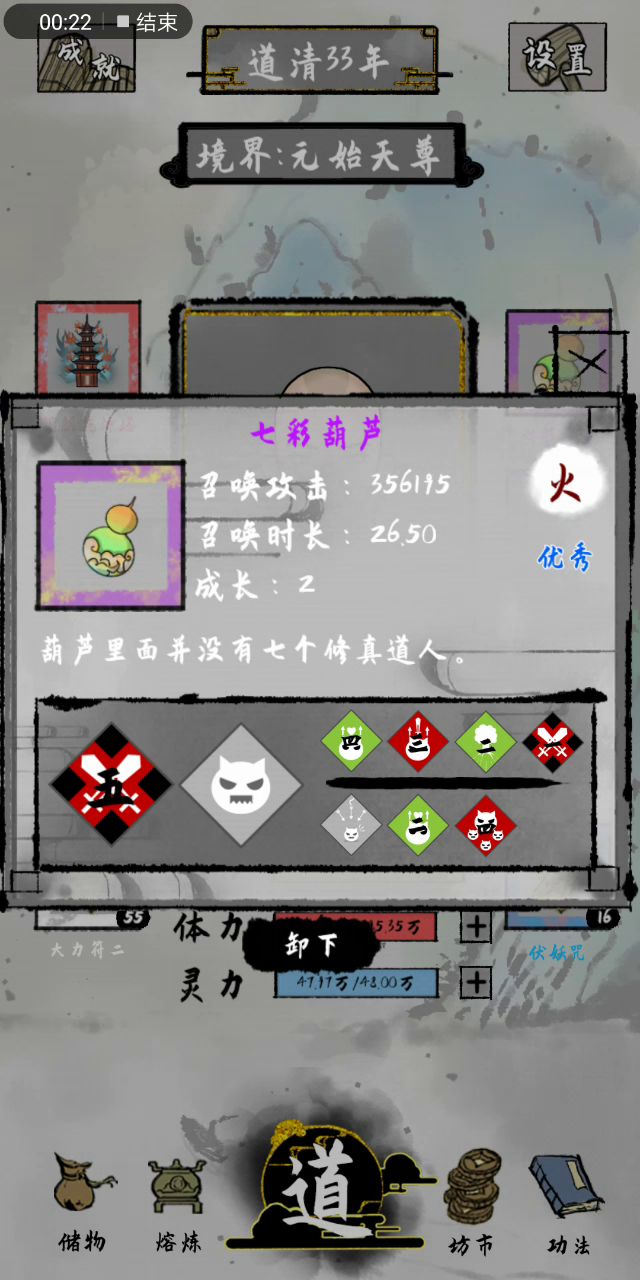Viewport: 640px width, 1280px height.
Task: Open the 成就 achievements panel
Action: click(x=86, y=59)
